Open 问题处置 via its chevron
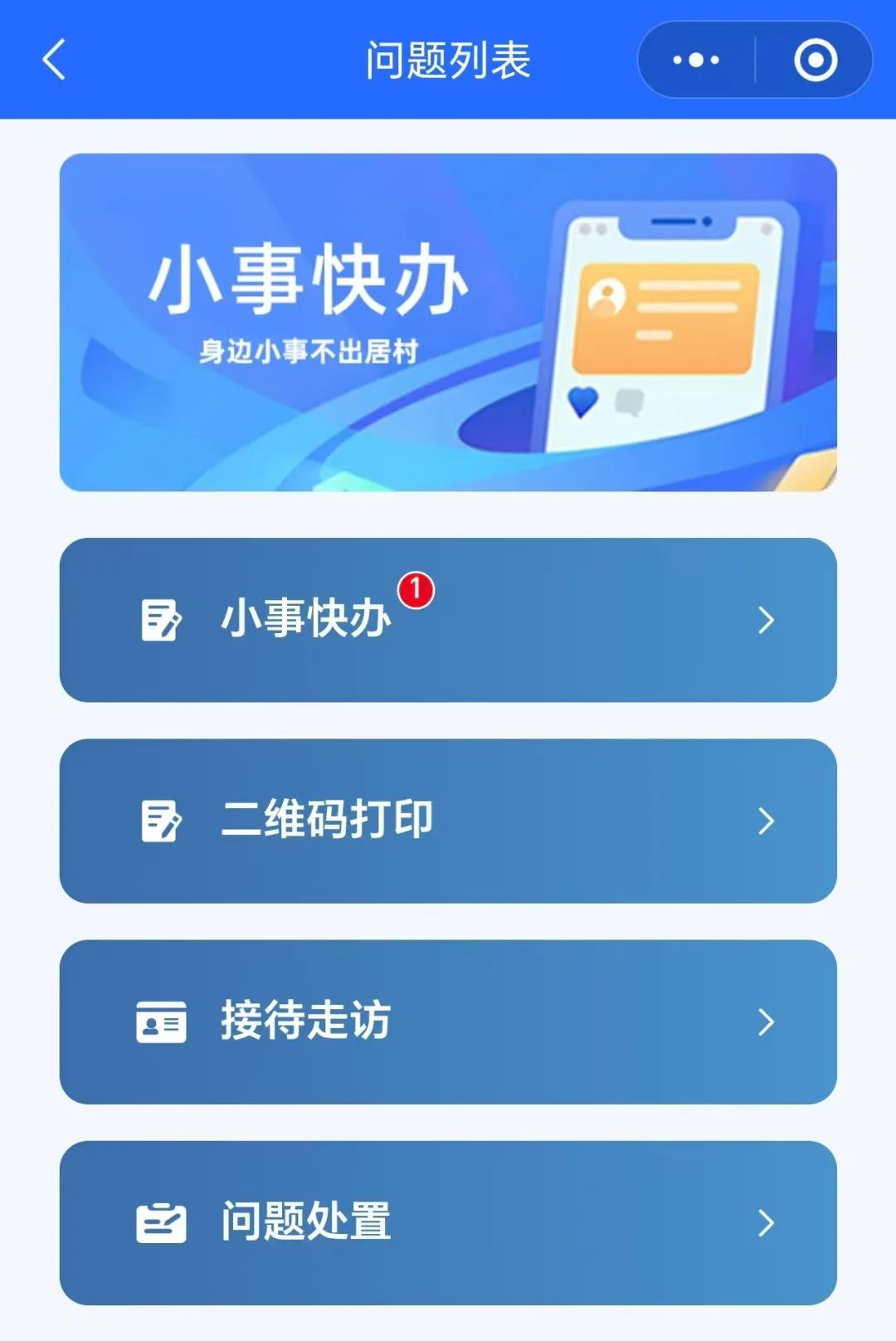 click(766, 1221)
